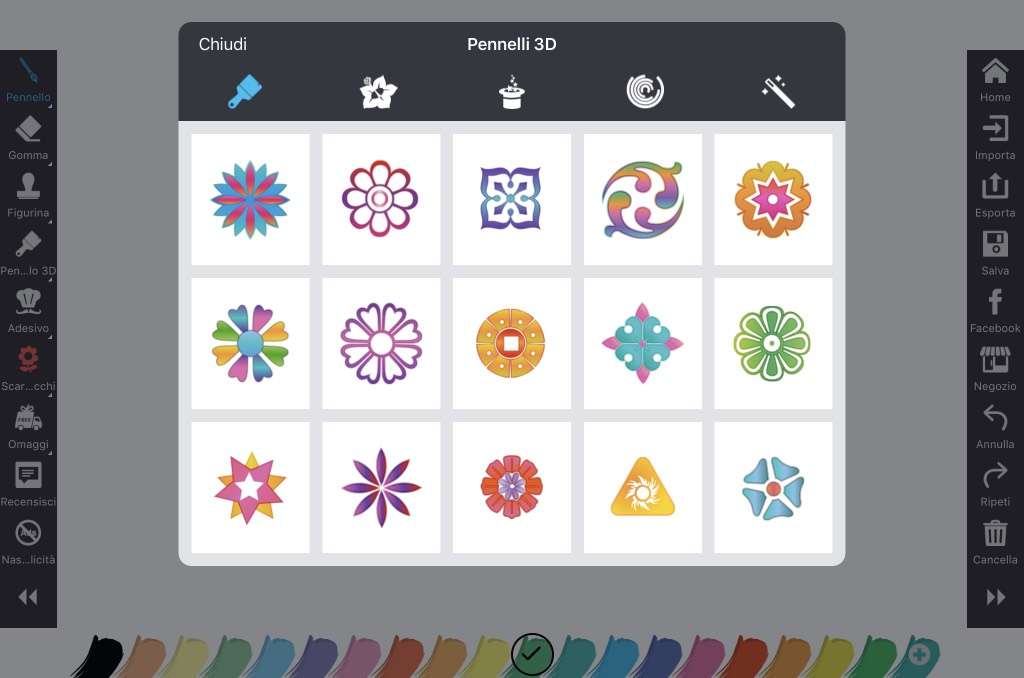
Task: Choose the orange star blossom brush
Action: (773, 199)
